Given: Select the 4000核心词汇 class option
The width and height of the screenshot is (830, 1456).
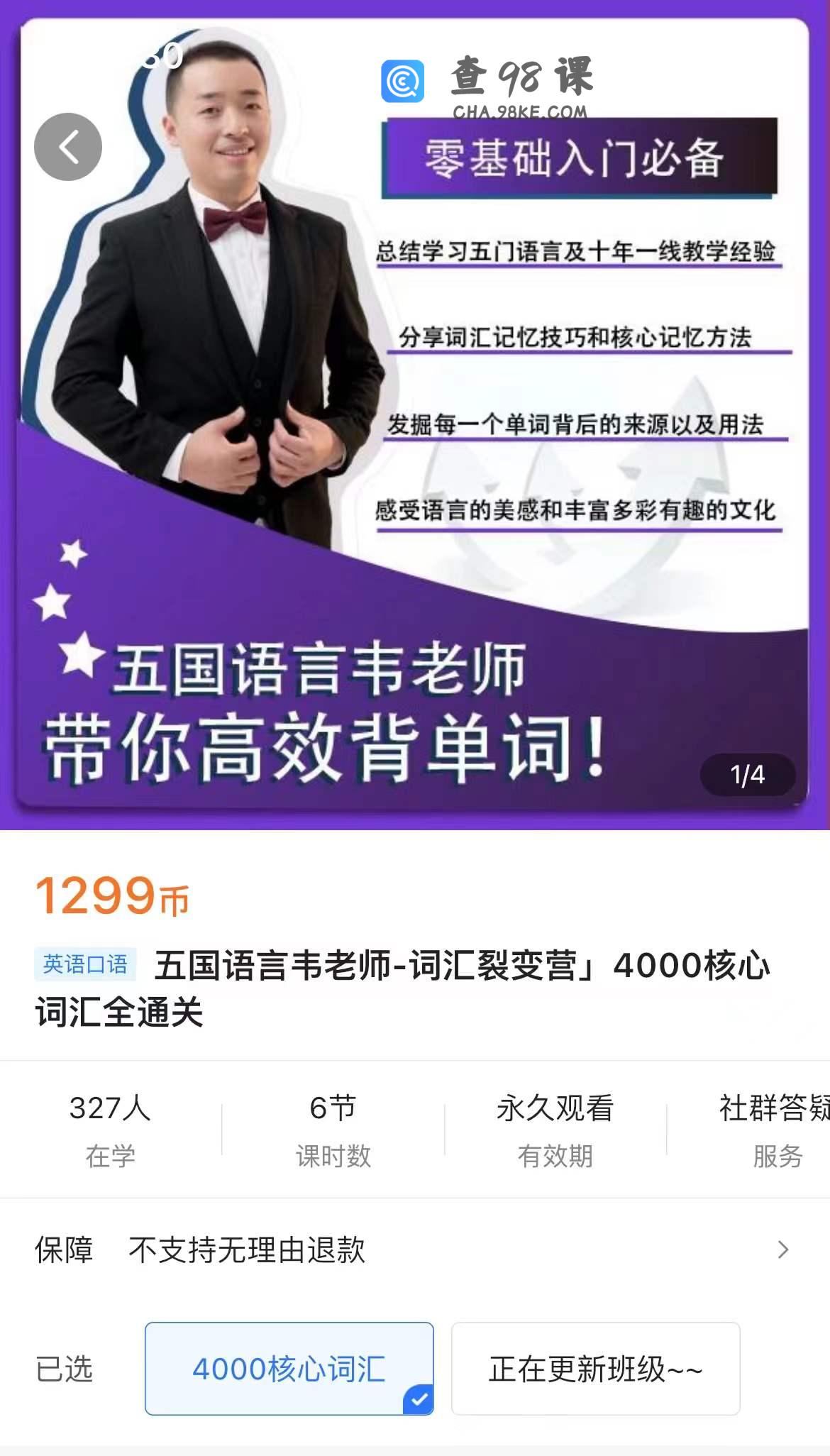Looking at the screenshot, I should [289, 1369].
